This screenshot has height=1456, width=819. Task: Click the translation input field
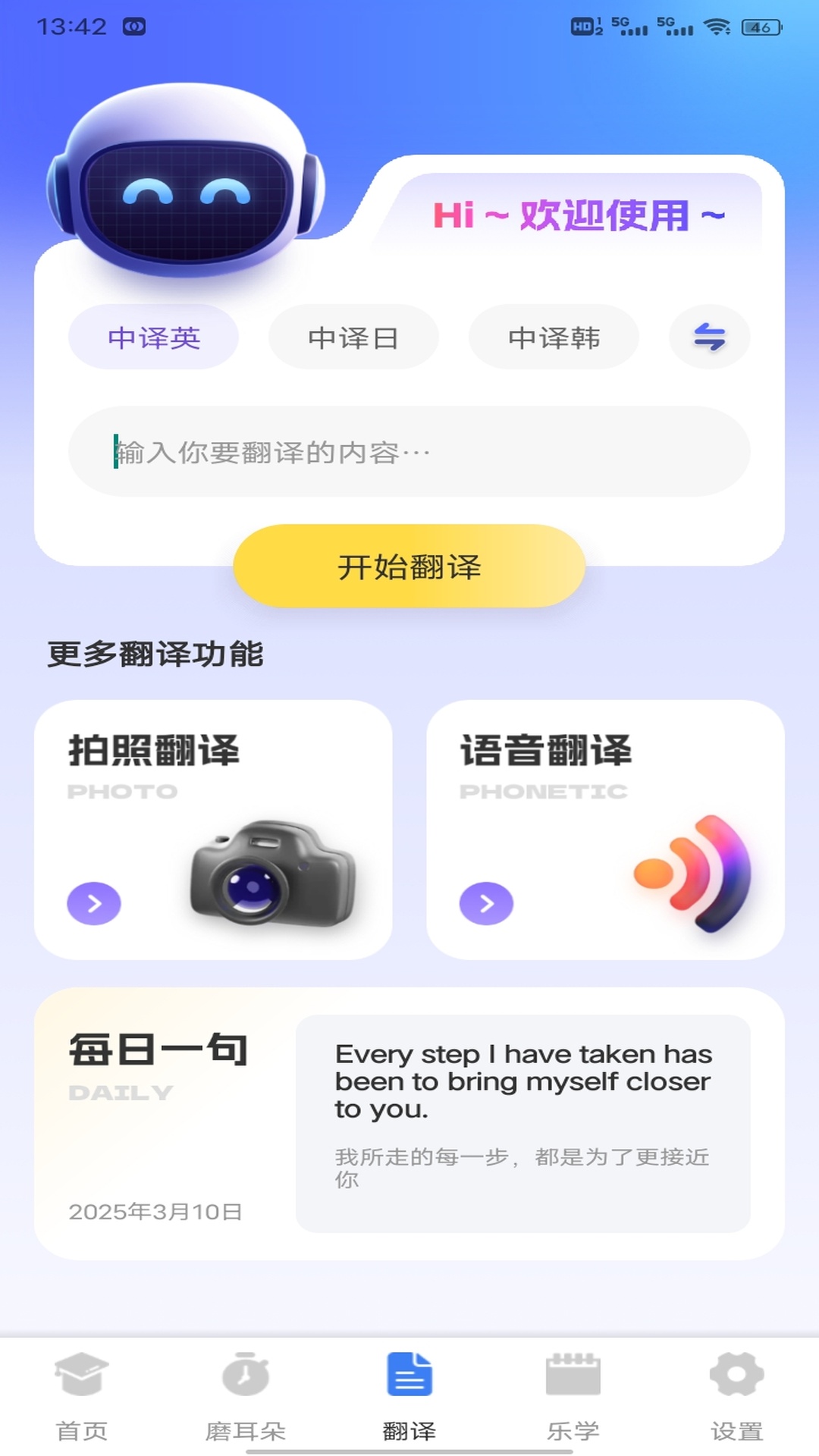click(x=409, y=450)
